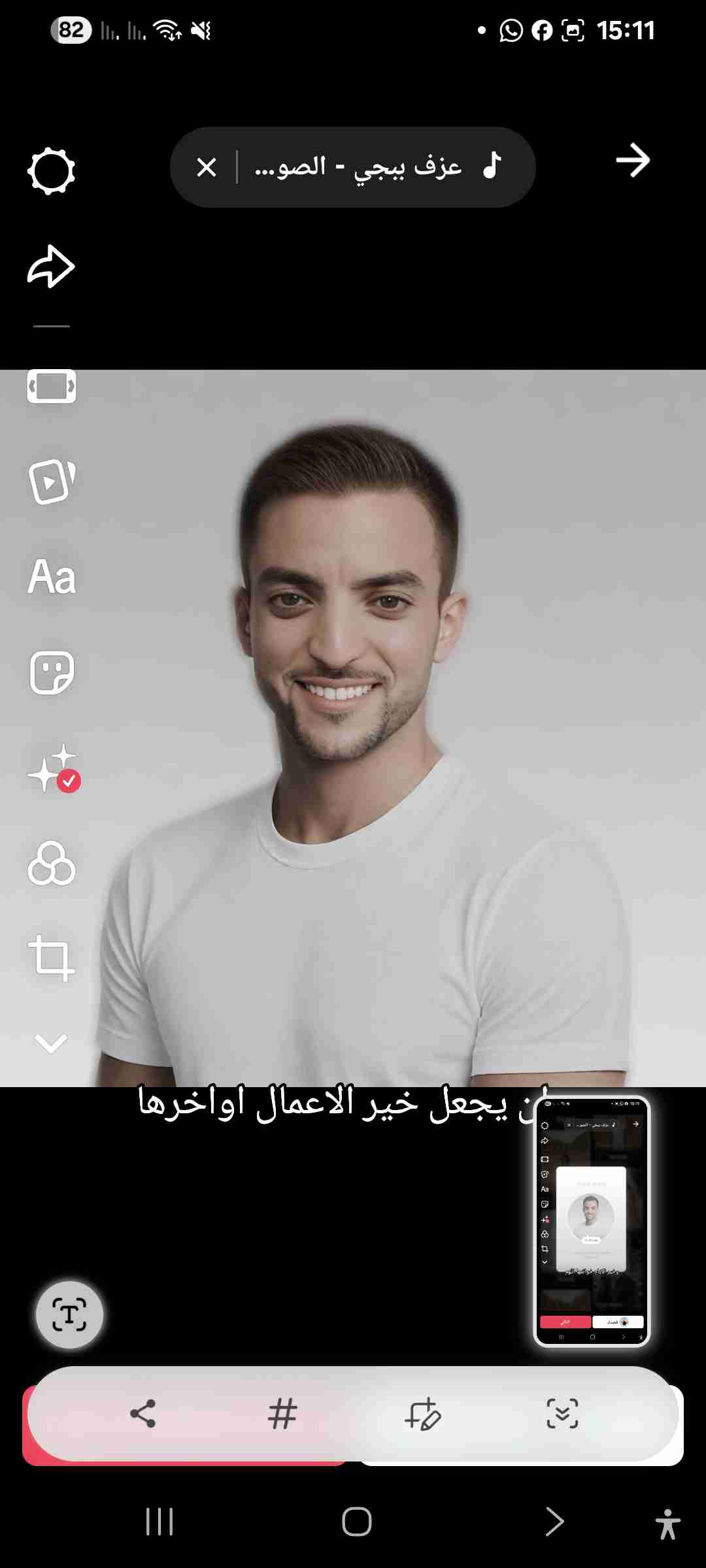The height and width of the screenshot is (1568, 706).
Task: Edit the captured screenshot
Action: coord(422,1414)
